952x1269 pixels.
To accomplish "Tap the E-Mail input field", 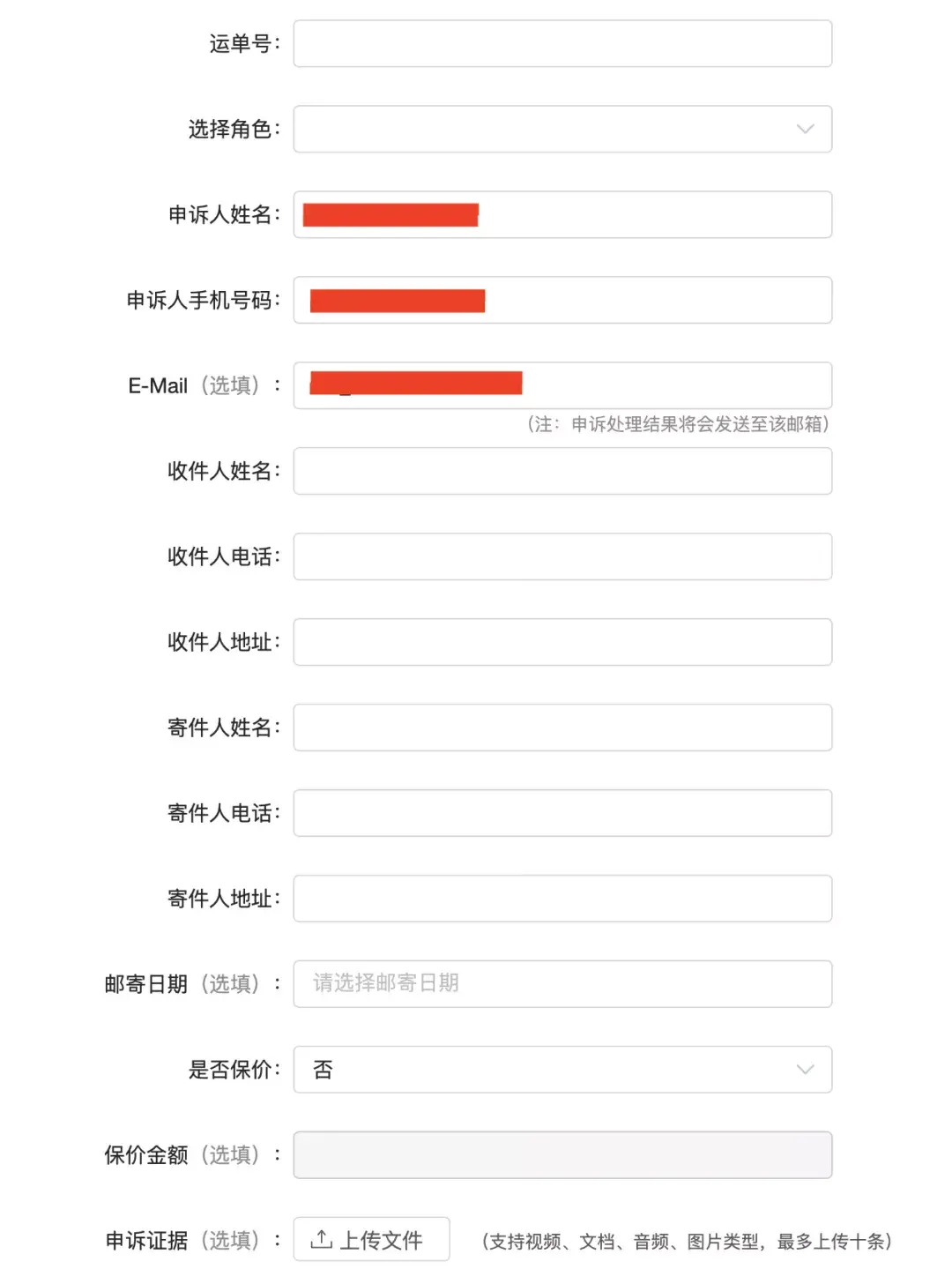I will click(670, 385).
